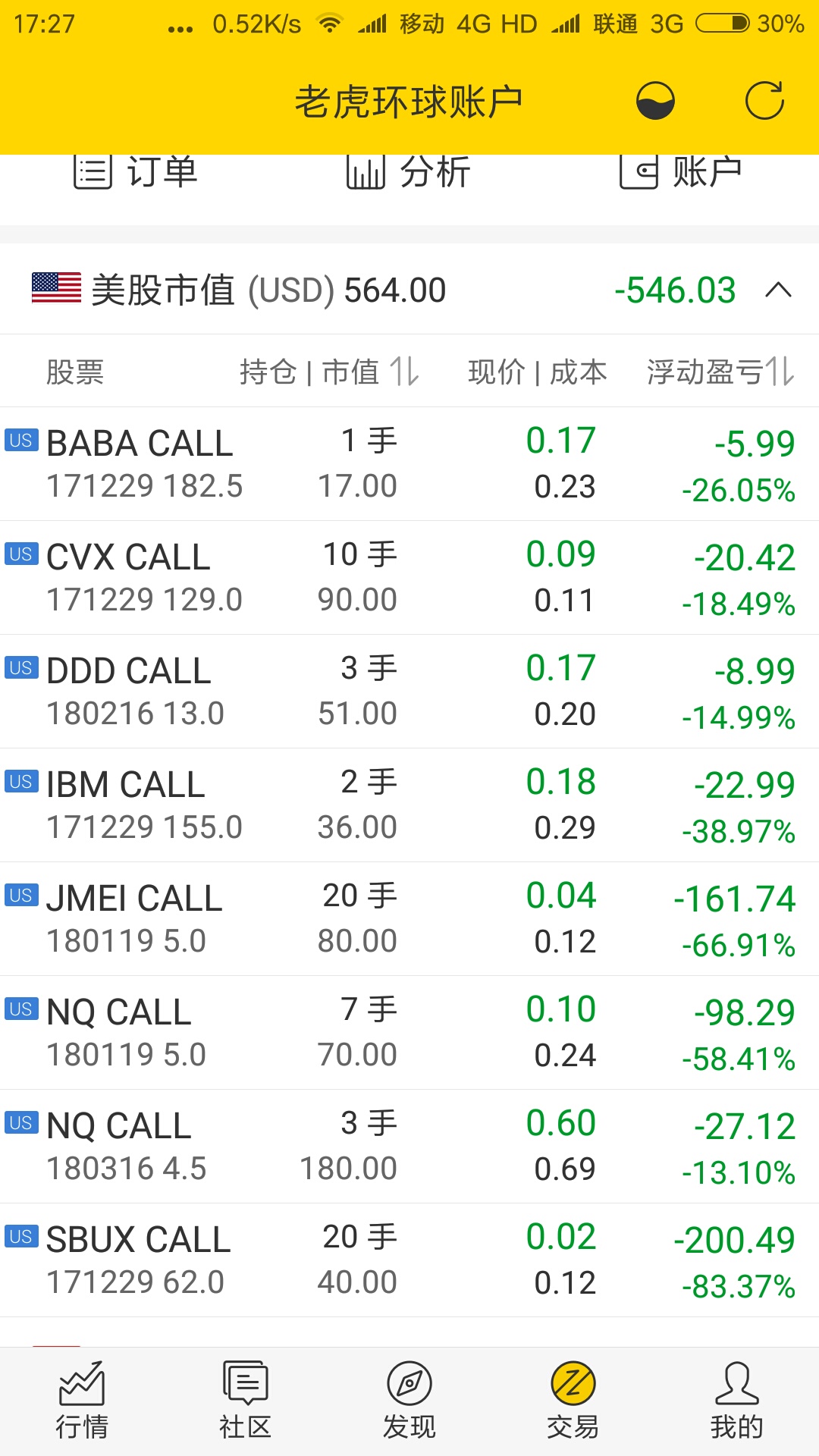Sort holdings by 持仓 | 市值

(329, 372)
